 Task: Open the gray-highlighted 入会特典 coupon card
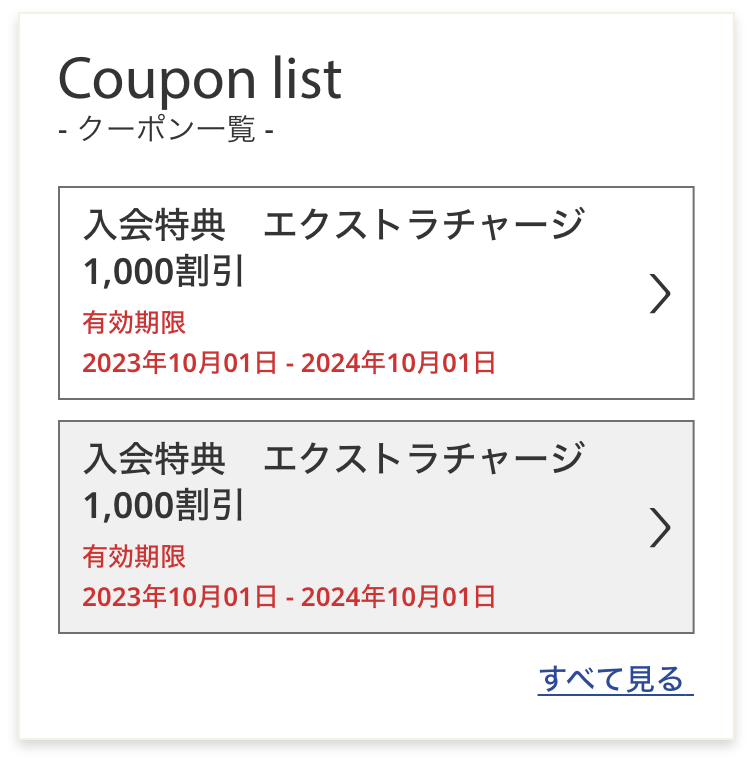point(376,527)
